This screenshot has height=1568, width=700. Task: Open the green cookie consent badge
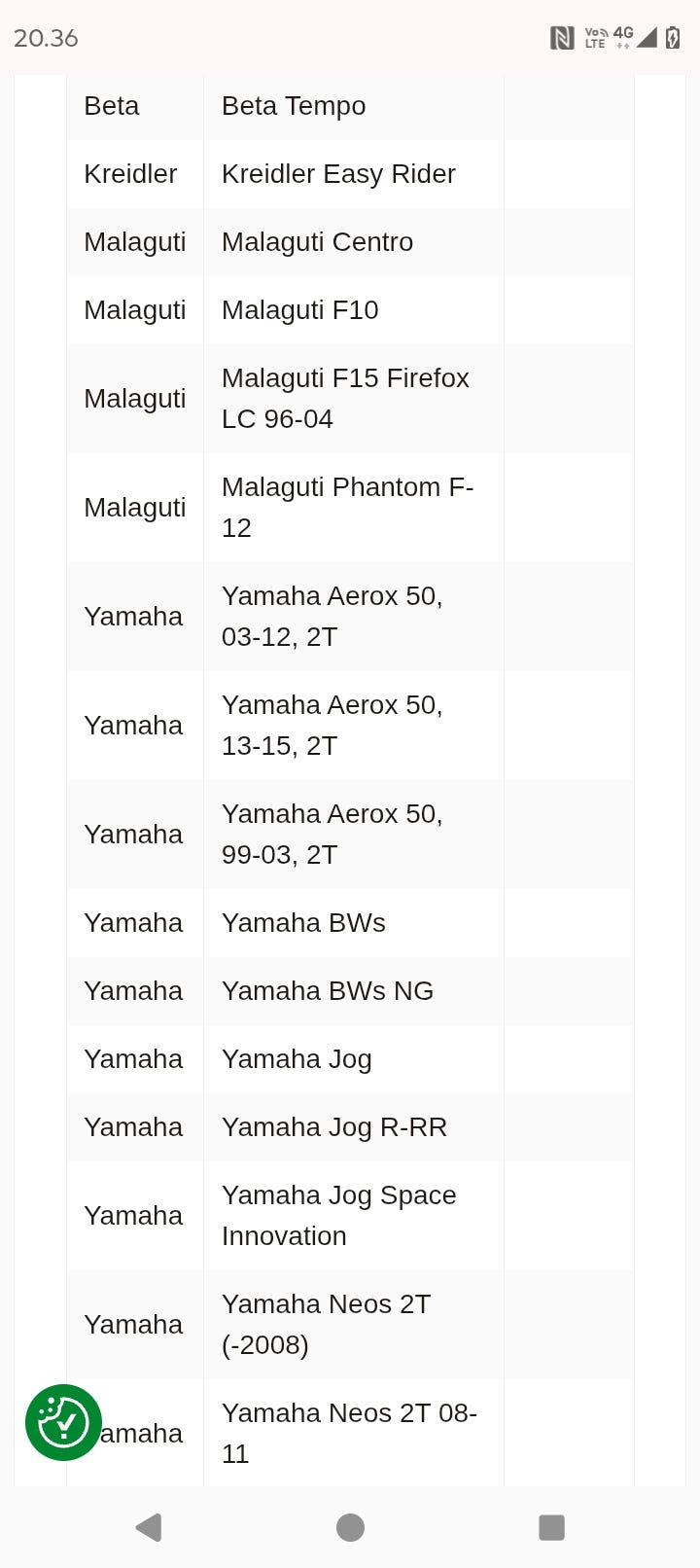click(63, 1422)
